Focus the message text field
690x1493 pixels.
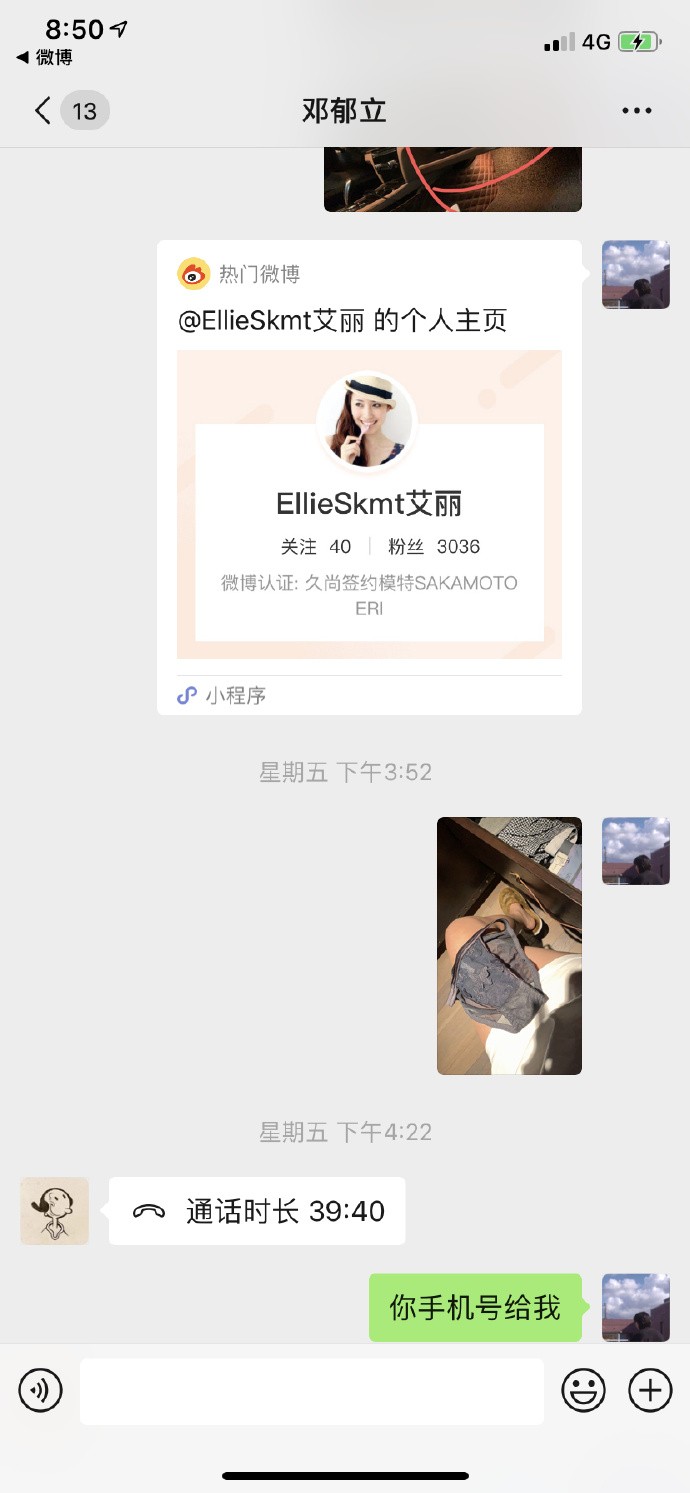coord(311,1390)
